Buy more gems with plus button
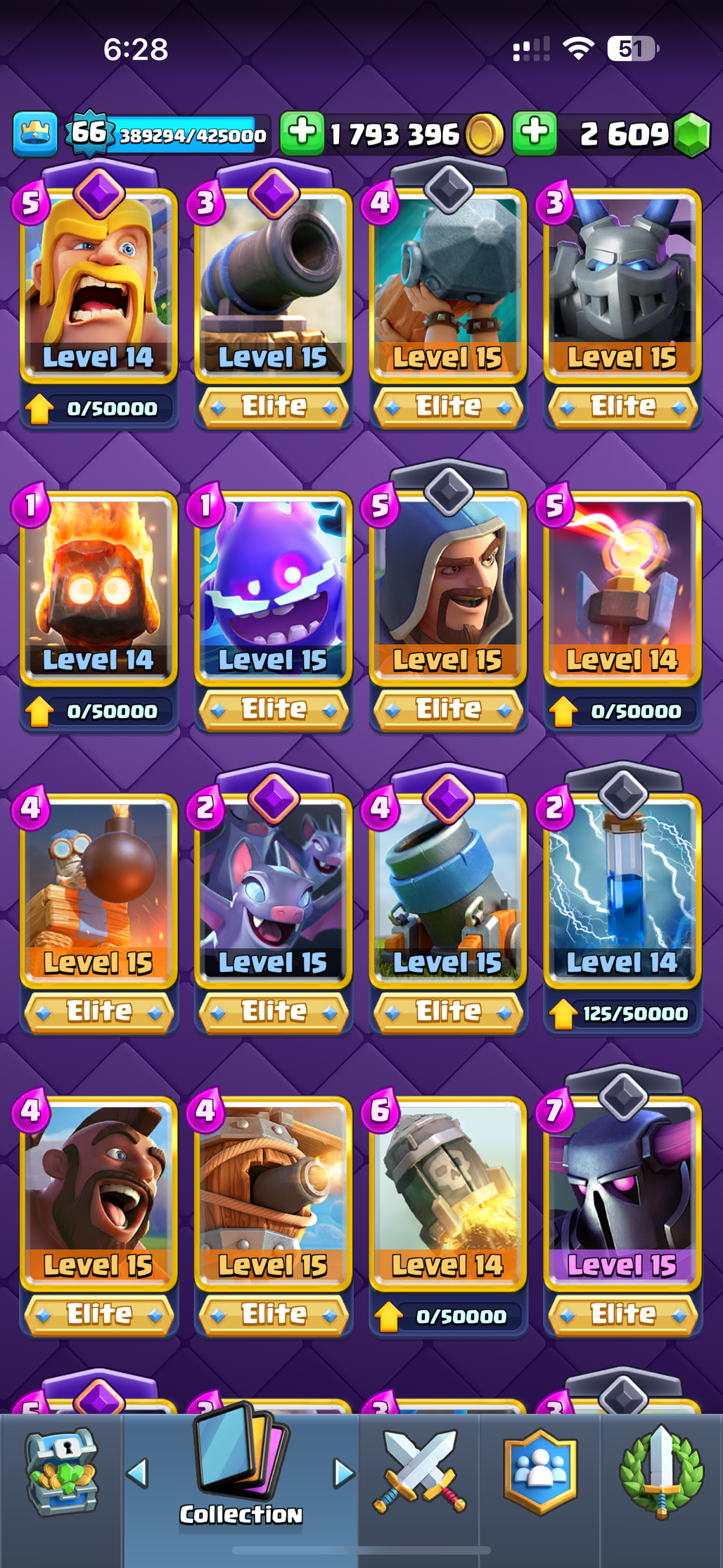 click(x=535, y=132)
